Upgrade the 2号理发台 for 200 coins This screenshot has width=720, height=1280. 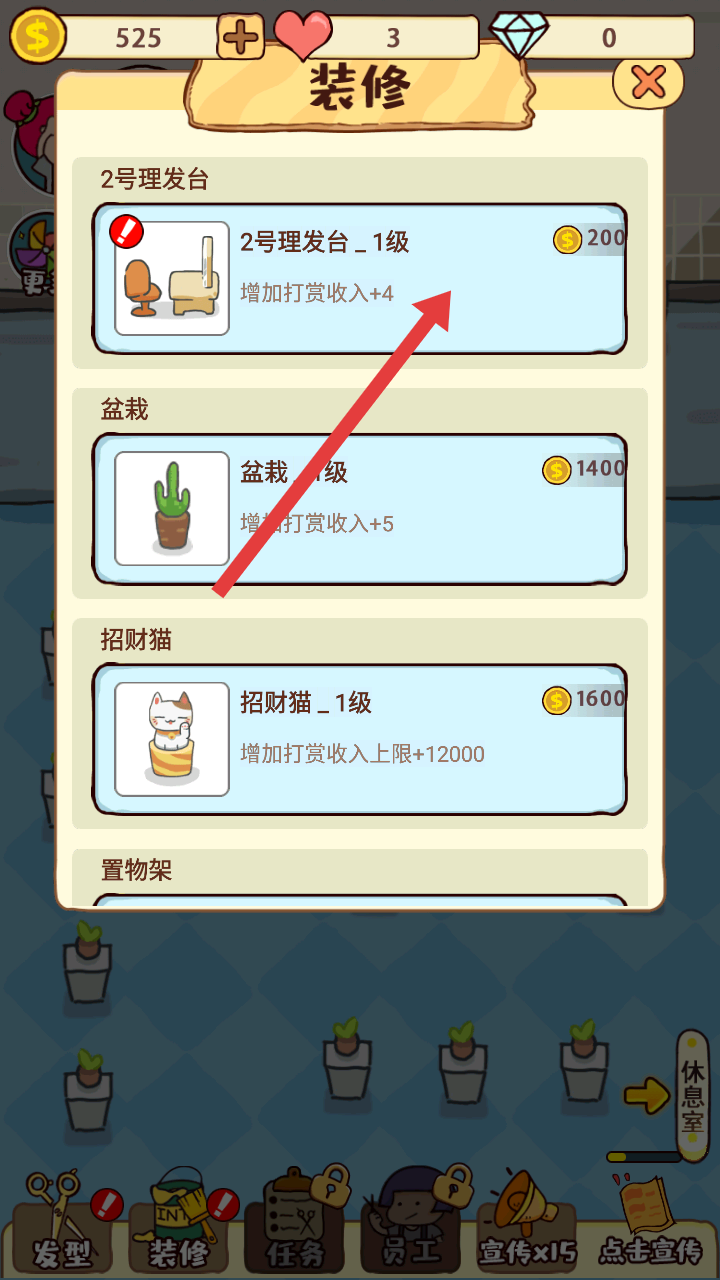[589, 240]
